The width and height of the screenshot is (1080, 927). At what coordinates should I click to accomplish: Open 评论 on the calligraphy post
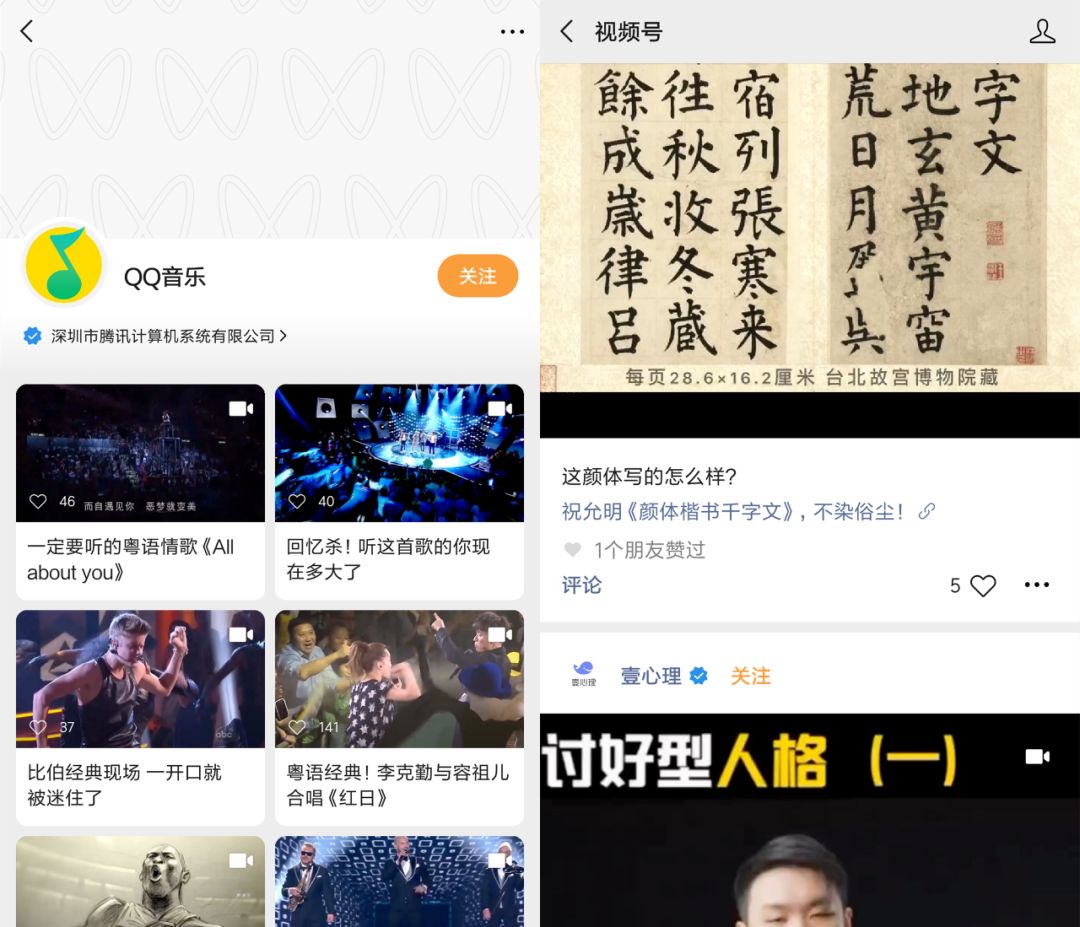pyautogui.click(x=582, y=585)
